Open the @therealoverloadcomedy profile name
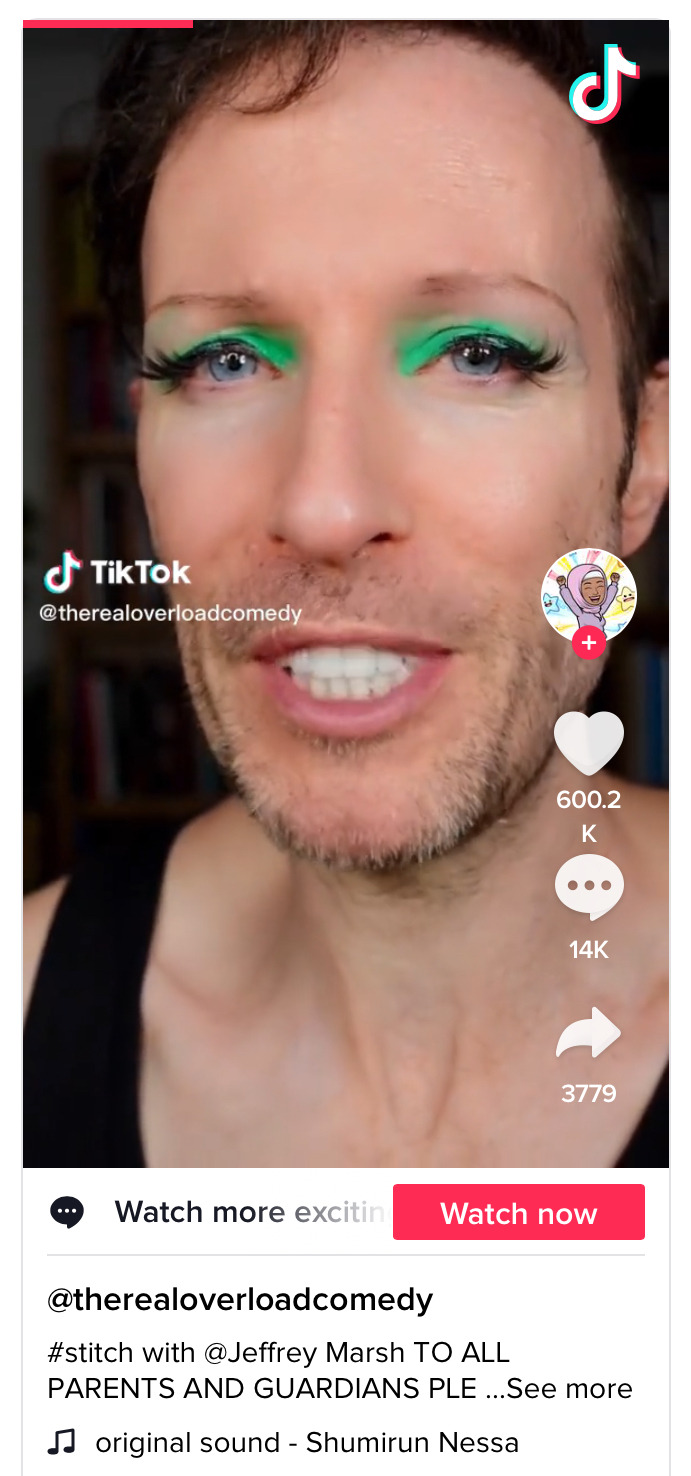Screen dimensions: 691x1476 click(x=240, y=1299)
